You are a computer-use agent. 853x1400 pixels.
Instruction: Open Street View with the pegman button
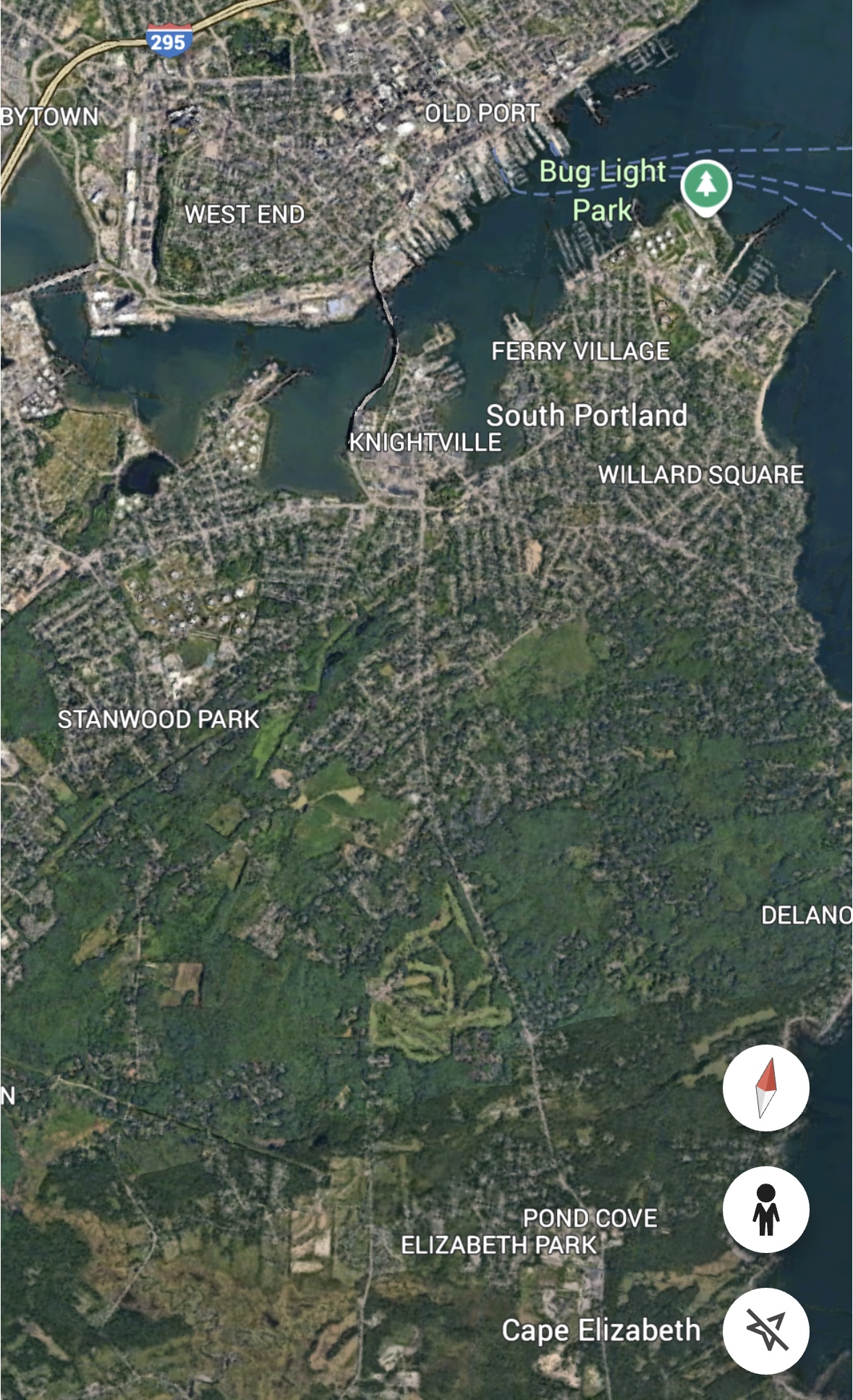(x=765, y=1210)
